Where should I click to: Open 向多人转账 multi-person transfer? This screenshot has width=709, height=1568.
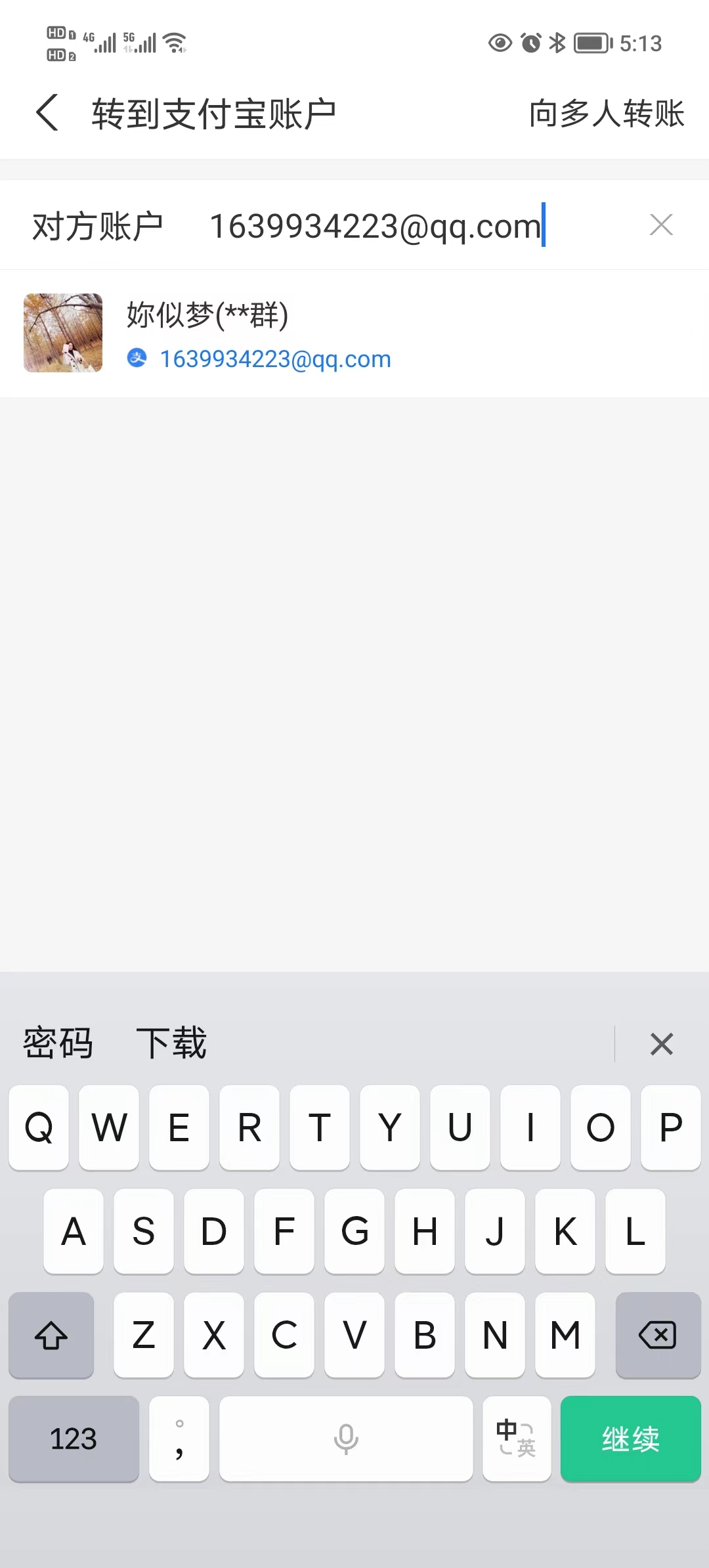point(607,114)
